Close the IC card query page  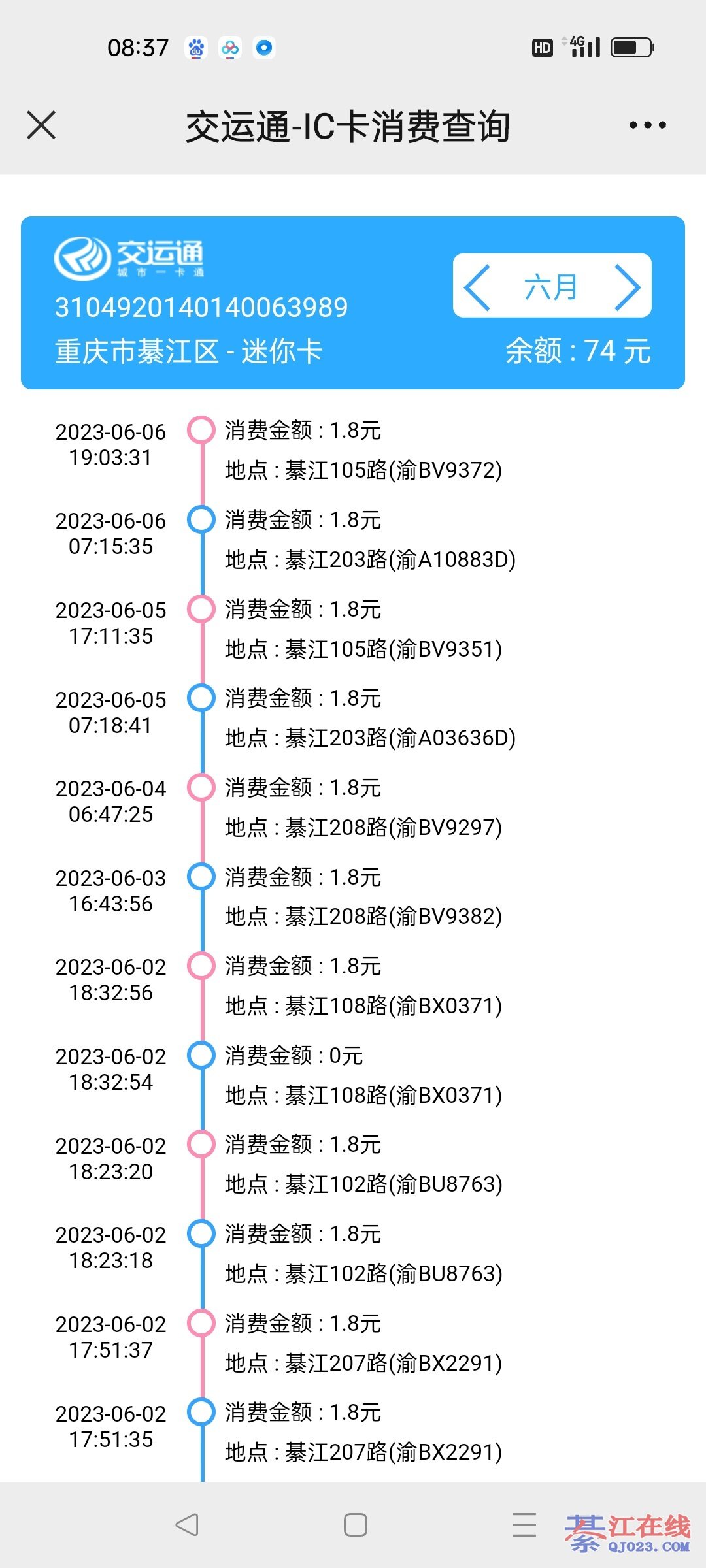41,125
